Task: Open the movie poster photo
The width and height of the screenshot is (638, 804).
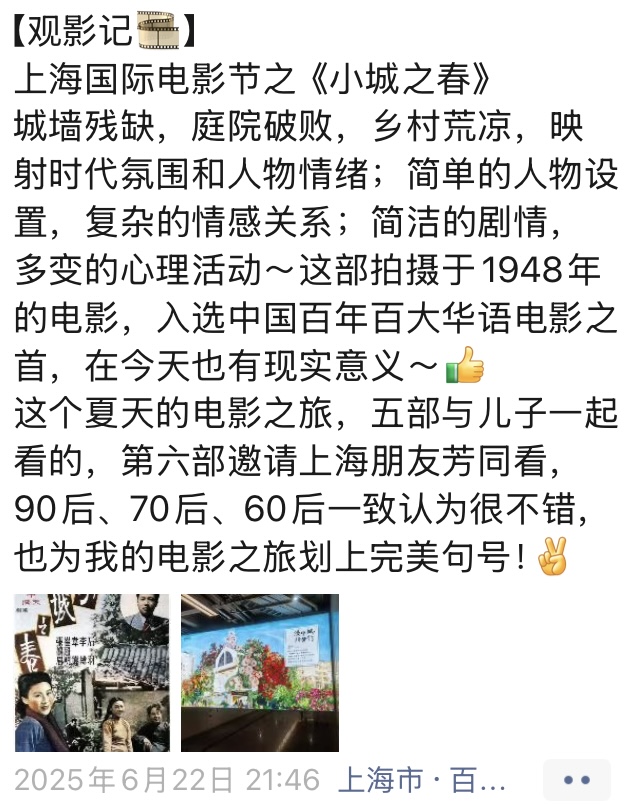Action: tap(94, 673)
